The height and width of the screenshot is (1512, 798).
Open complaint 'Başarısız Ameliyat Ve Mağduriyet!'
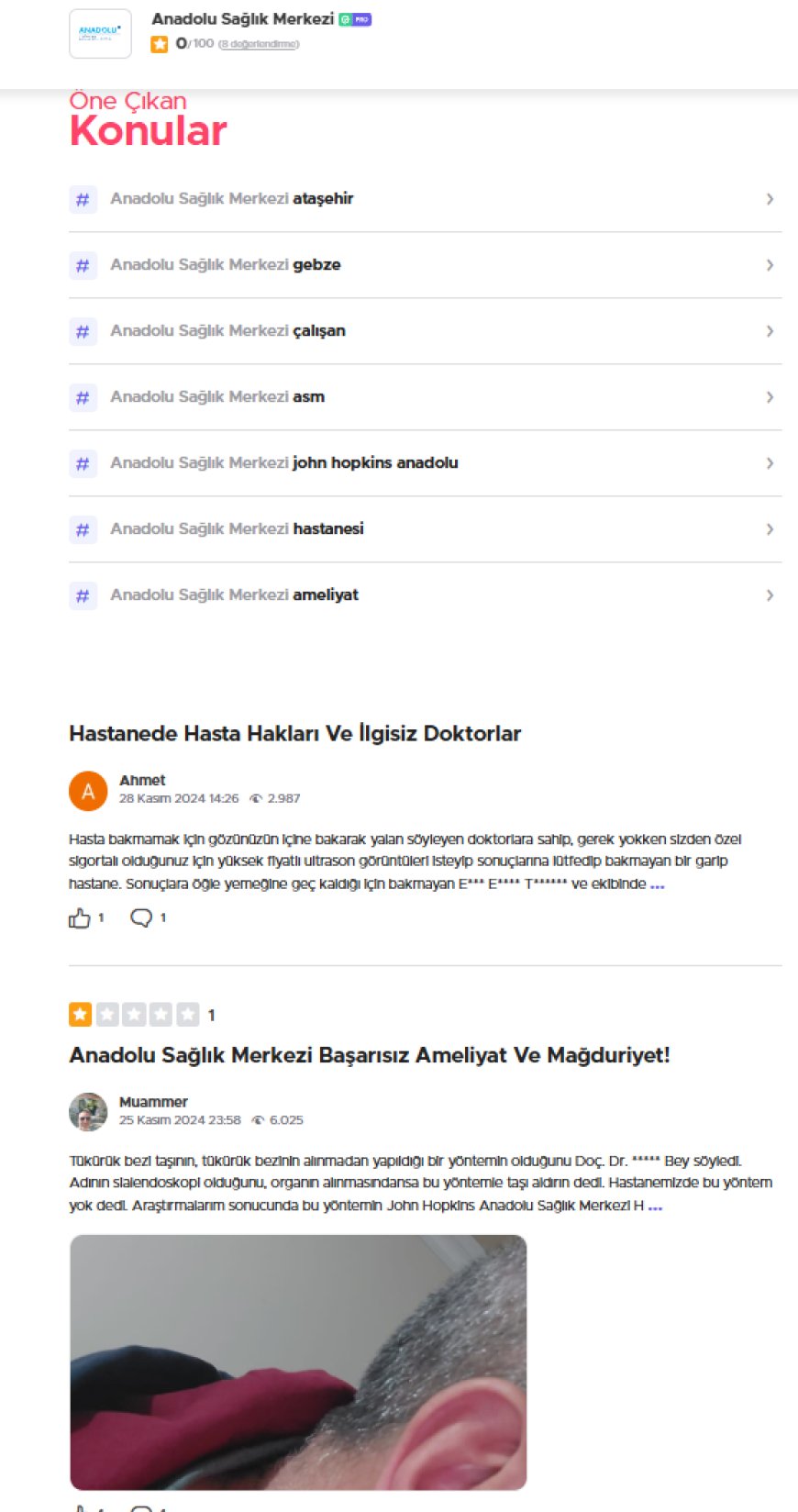[x=370, y=1055]
